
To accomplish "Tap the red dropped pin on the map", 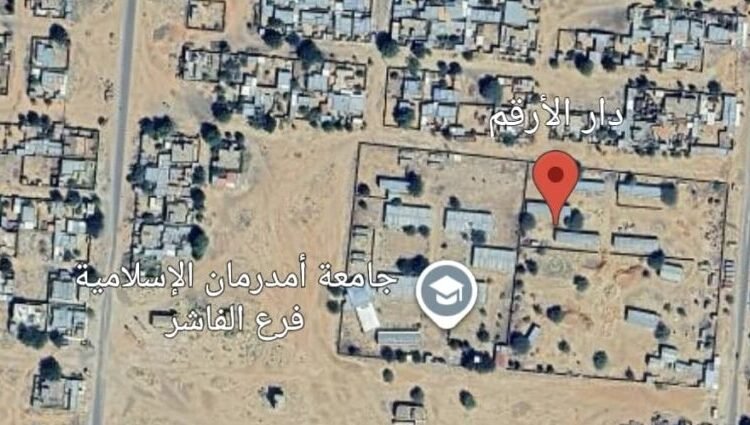I will (554, 179).
